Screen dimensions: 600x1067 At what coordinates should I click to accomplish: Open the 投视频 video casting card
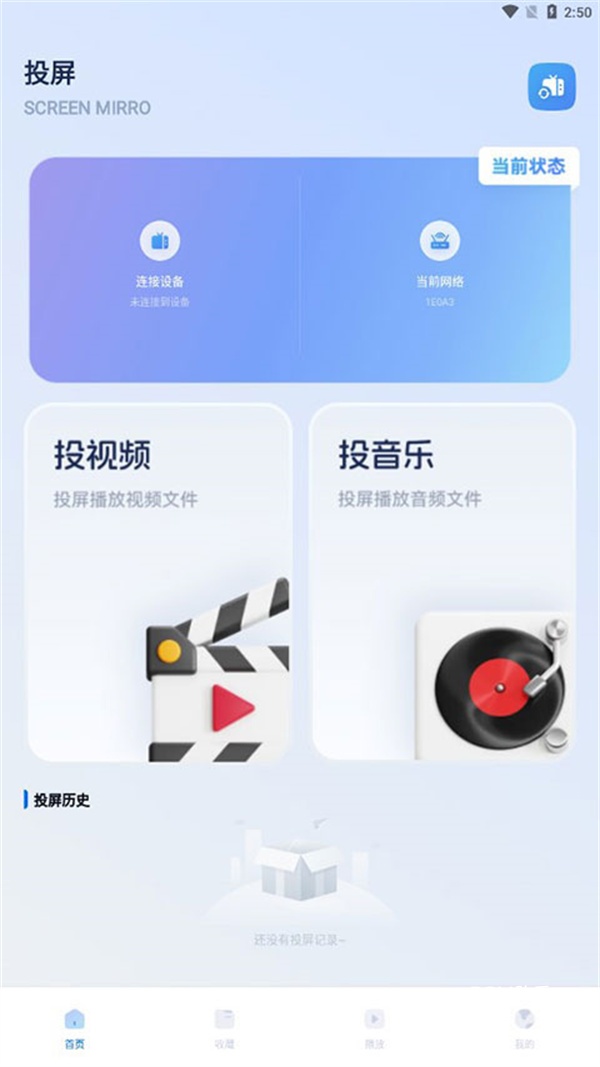pos(159,582)
